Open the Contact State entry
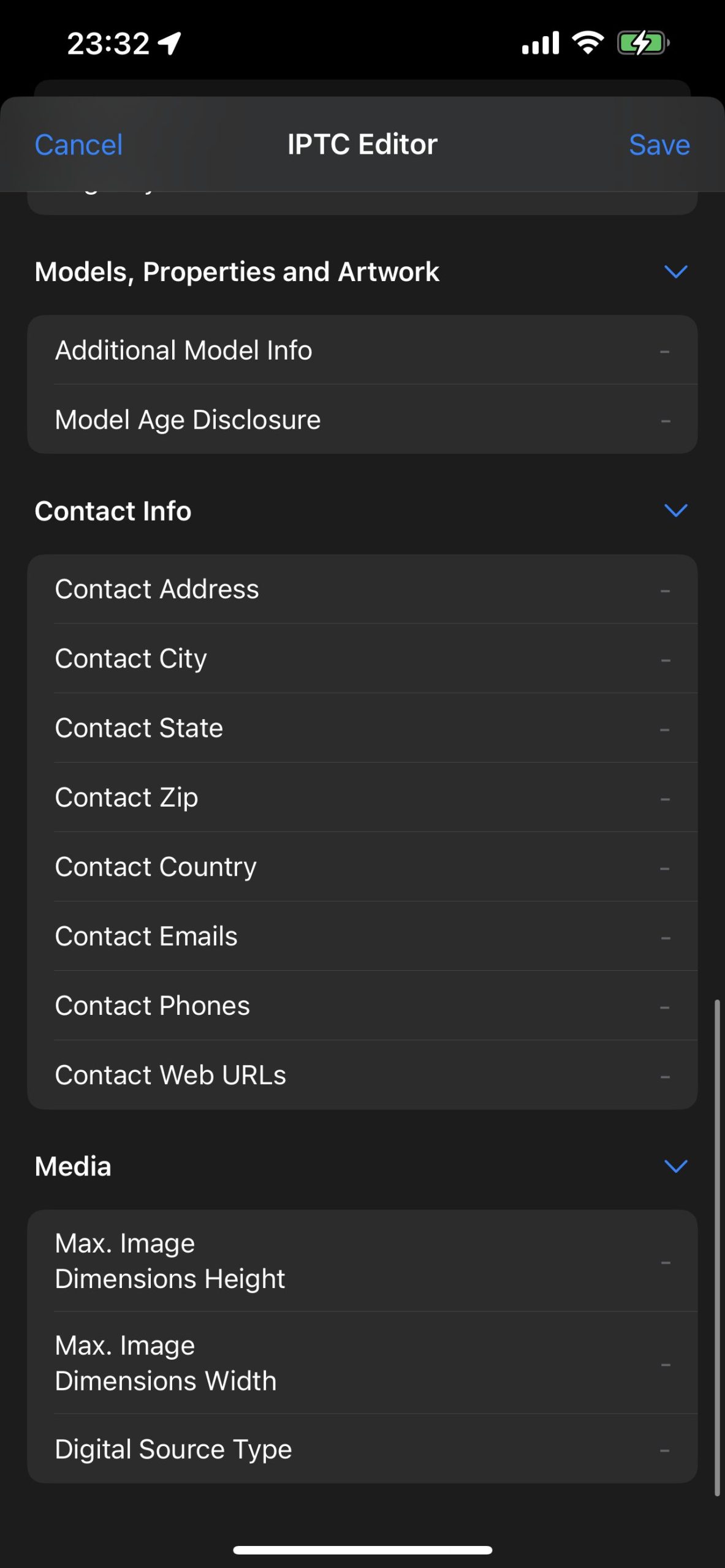The width and height of the screenshot is (725, 1568). click(362, 728)
